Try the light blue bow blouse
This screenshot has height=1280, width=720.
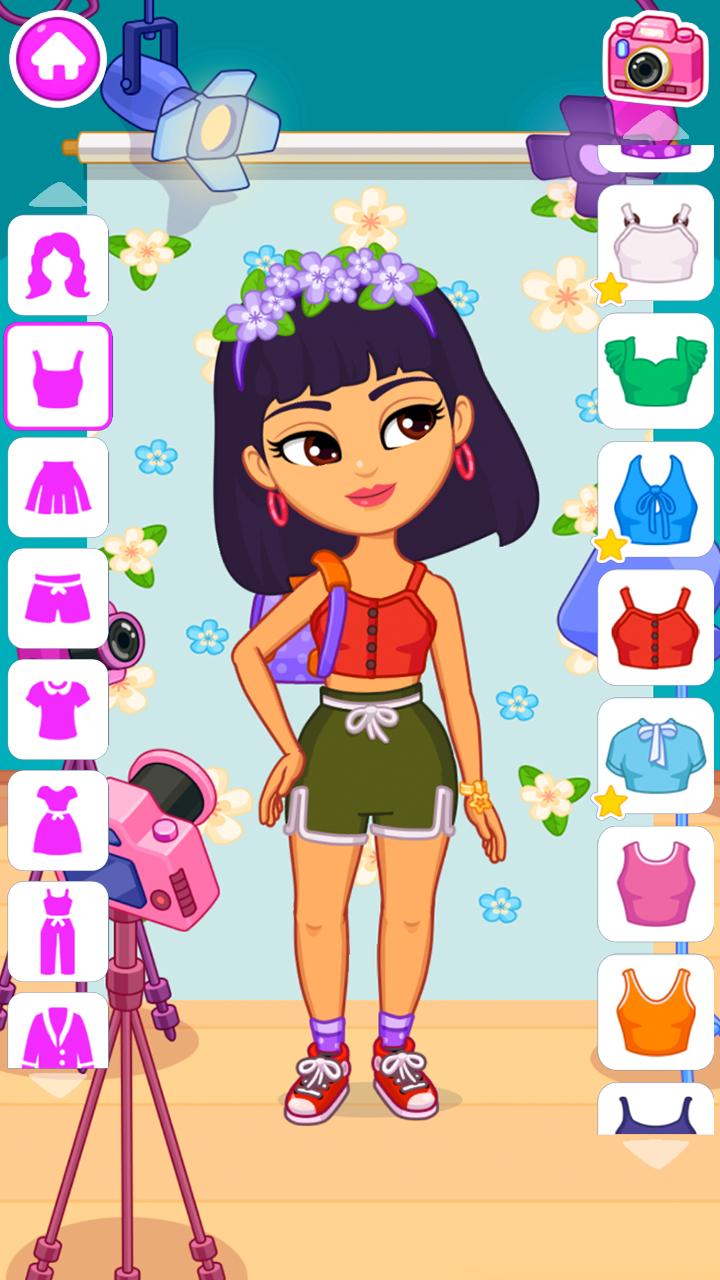pyautogui.click(x=655, y=755)
